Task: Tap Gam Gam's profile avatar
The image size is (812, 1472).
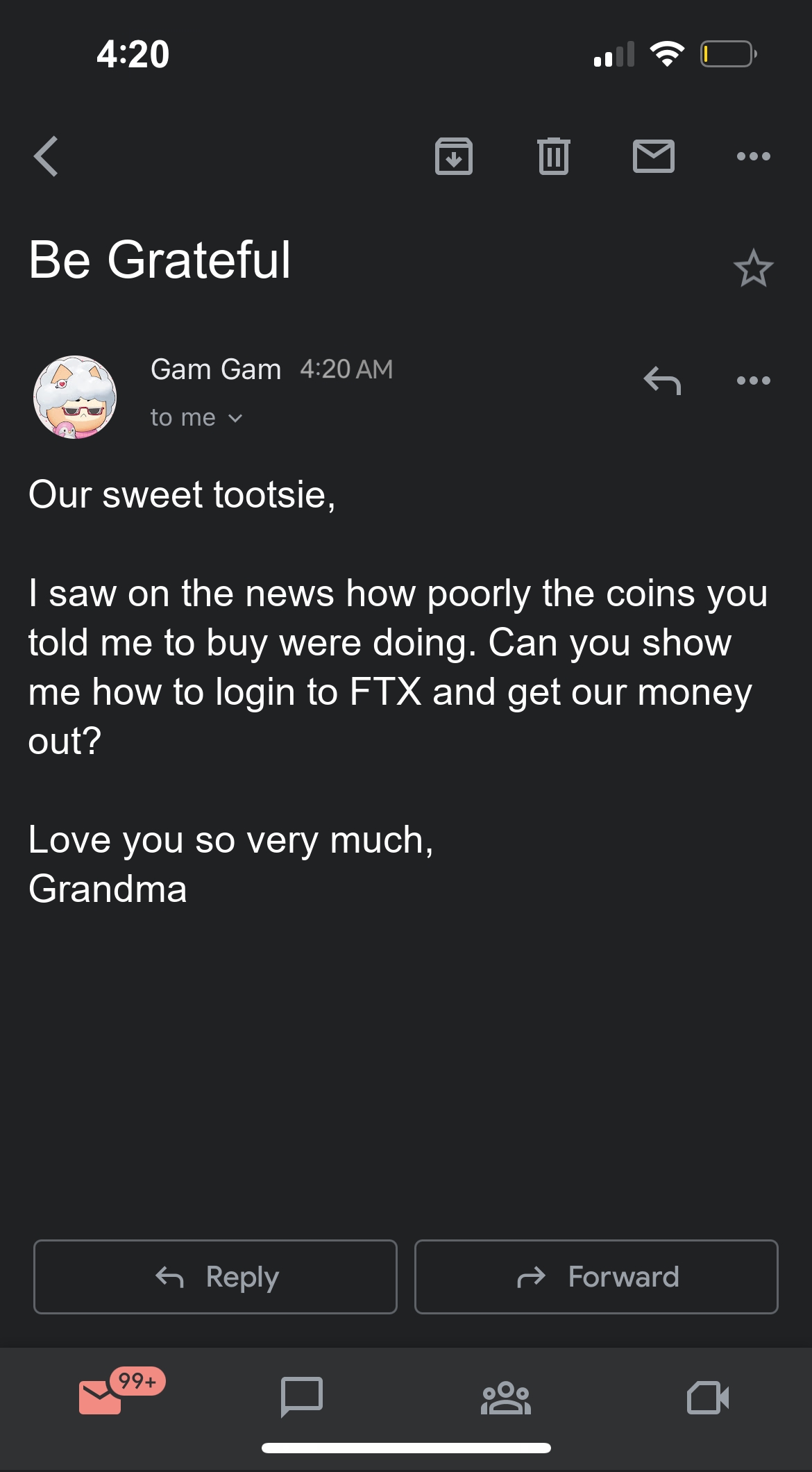Action: pyautogui.click(x=75, y=397)
